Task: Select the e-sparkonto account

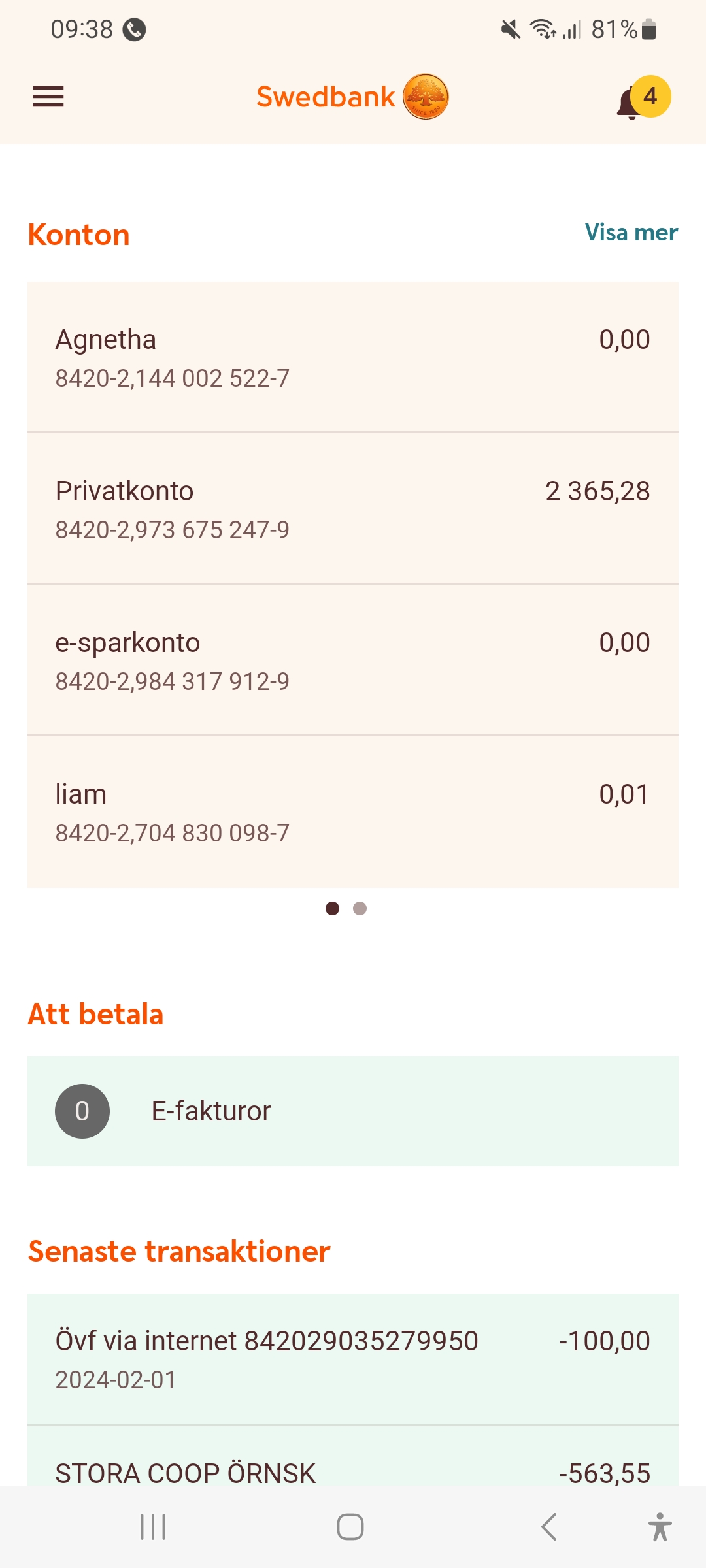Action: pyautogui.click(x=353, y=660)
